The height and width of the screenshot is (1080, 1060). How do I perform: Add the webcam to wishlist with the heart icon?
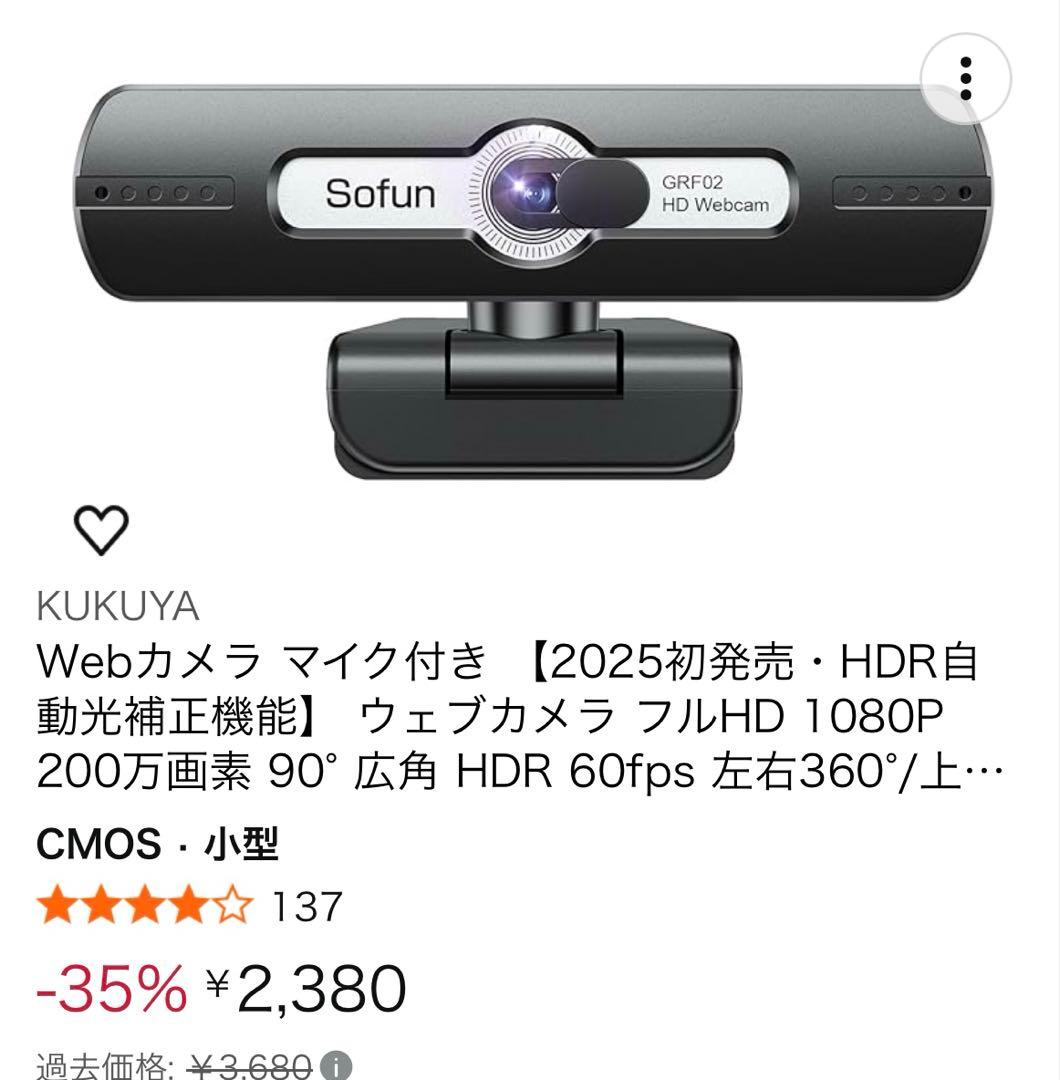click(102, 529)
